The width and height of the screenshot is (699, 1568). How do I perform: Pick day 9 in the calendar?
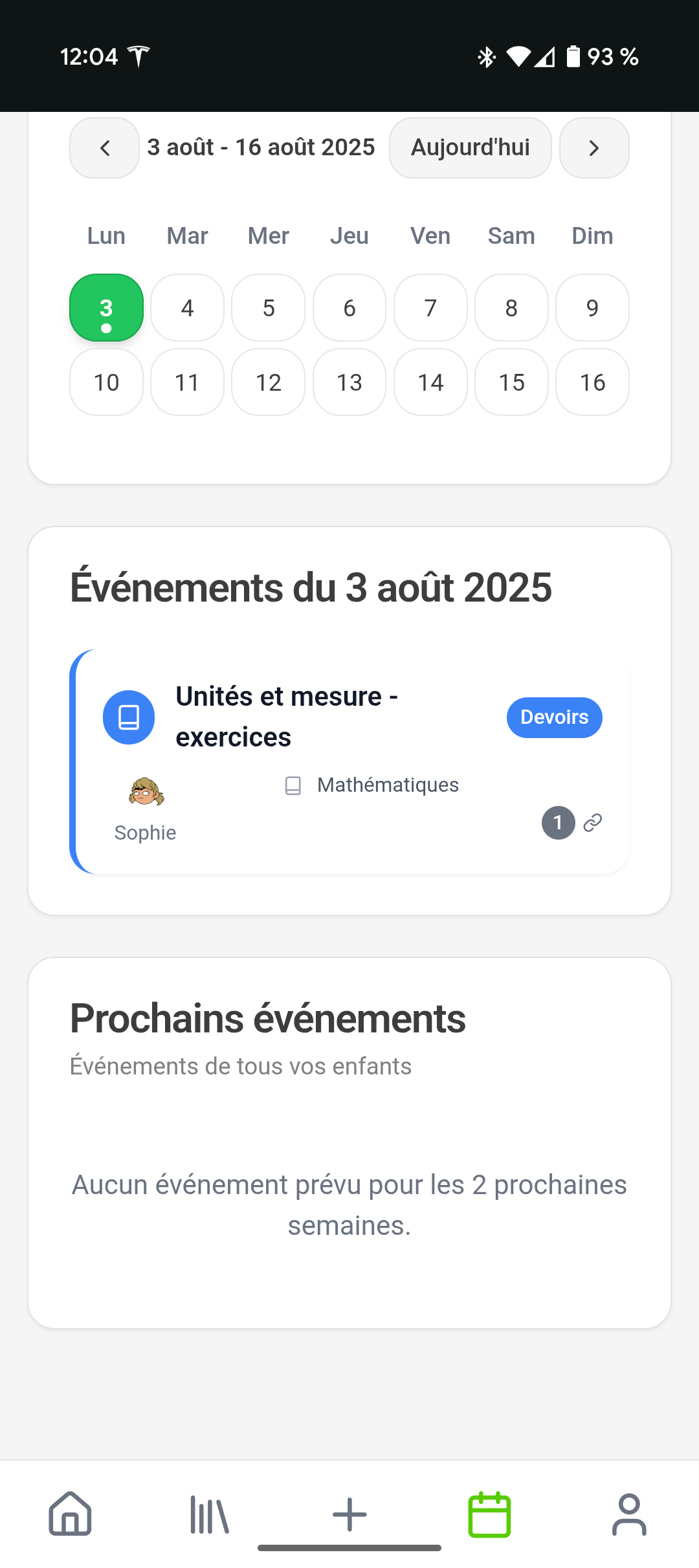[592, 308]
